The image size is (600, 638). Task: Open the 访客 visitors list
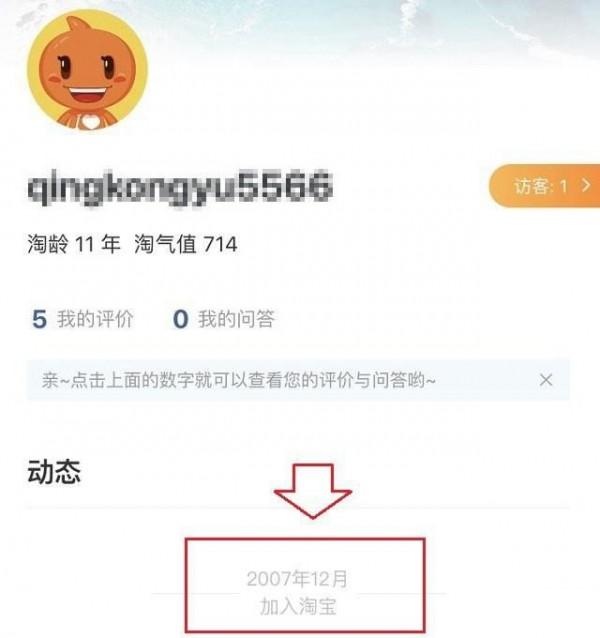(543, 187)
